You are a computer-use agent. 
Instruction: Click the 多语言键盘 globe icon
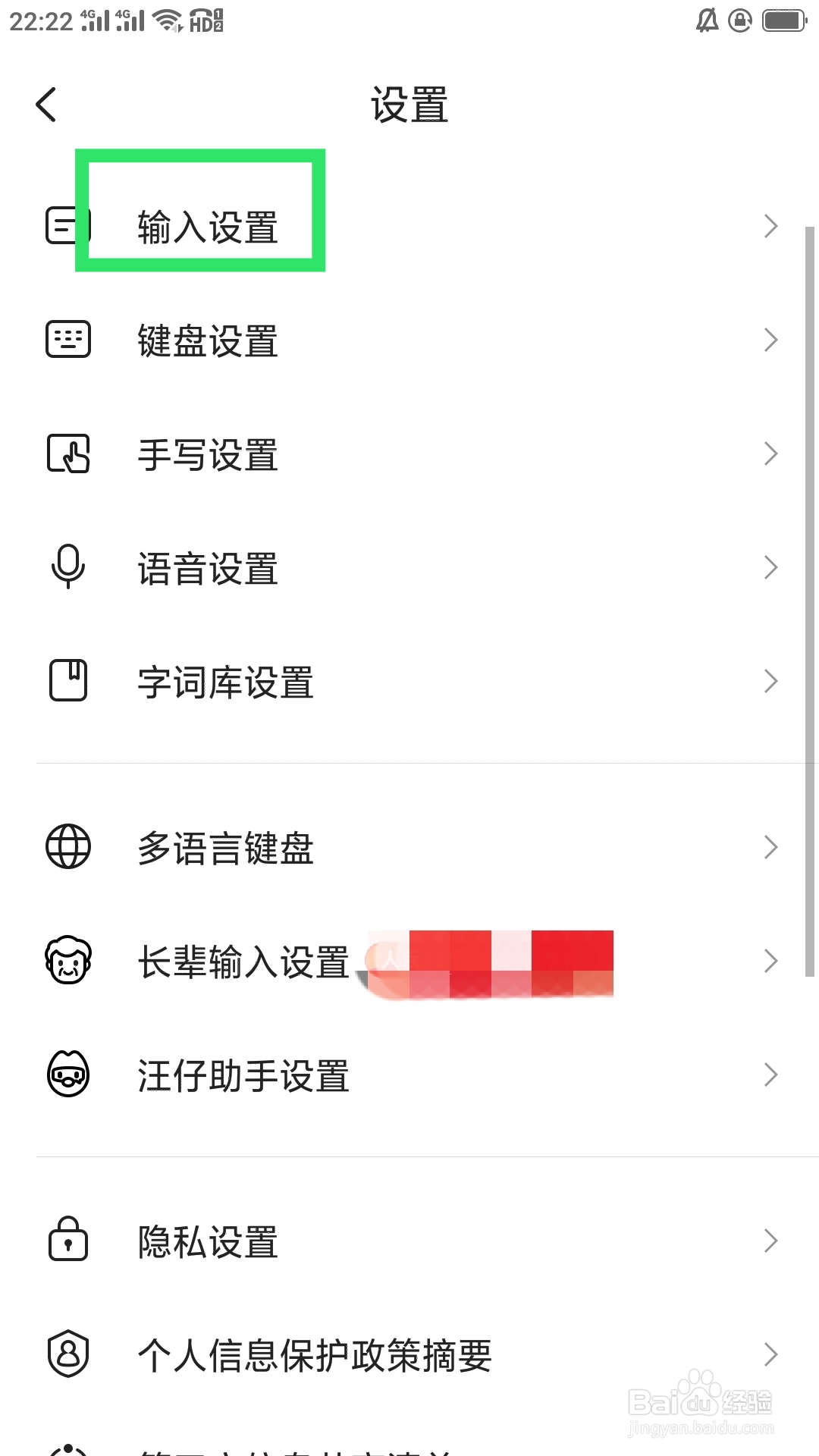(67, 846)
